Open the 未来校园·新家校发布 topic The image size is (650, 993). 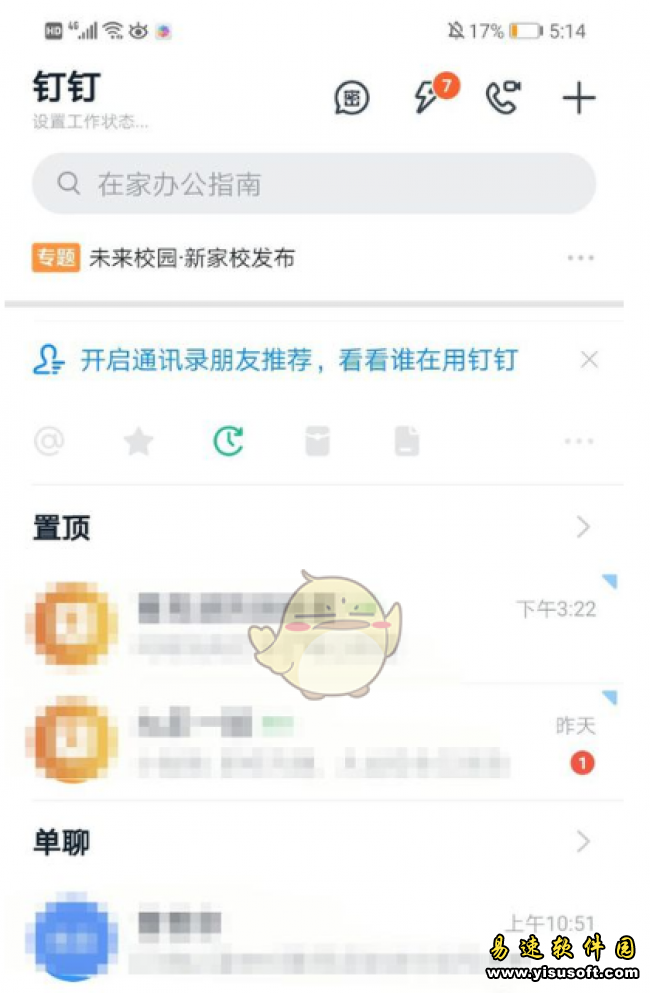190,258
